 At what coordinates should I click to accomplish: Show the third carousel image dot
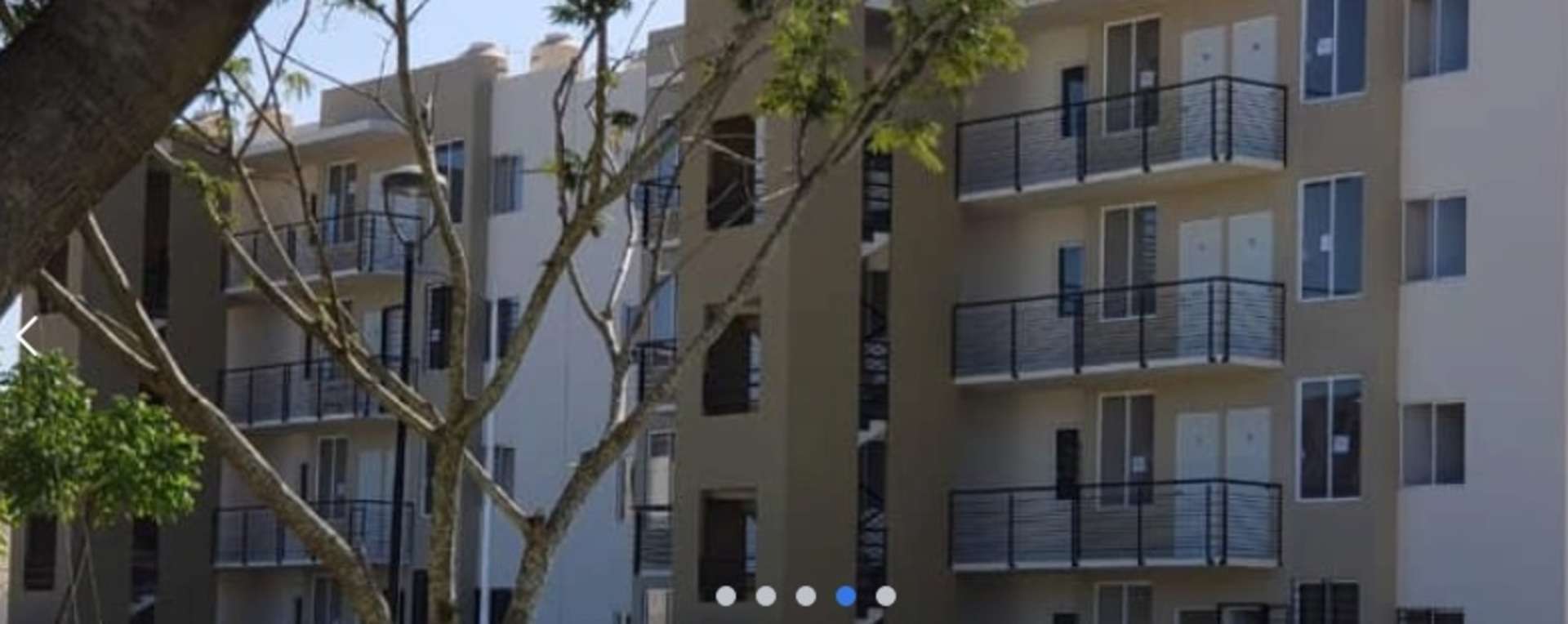[805, 596]
